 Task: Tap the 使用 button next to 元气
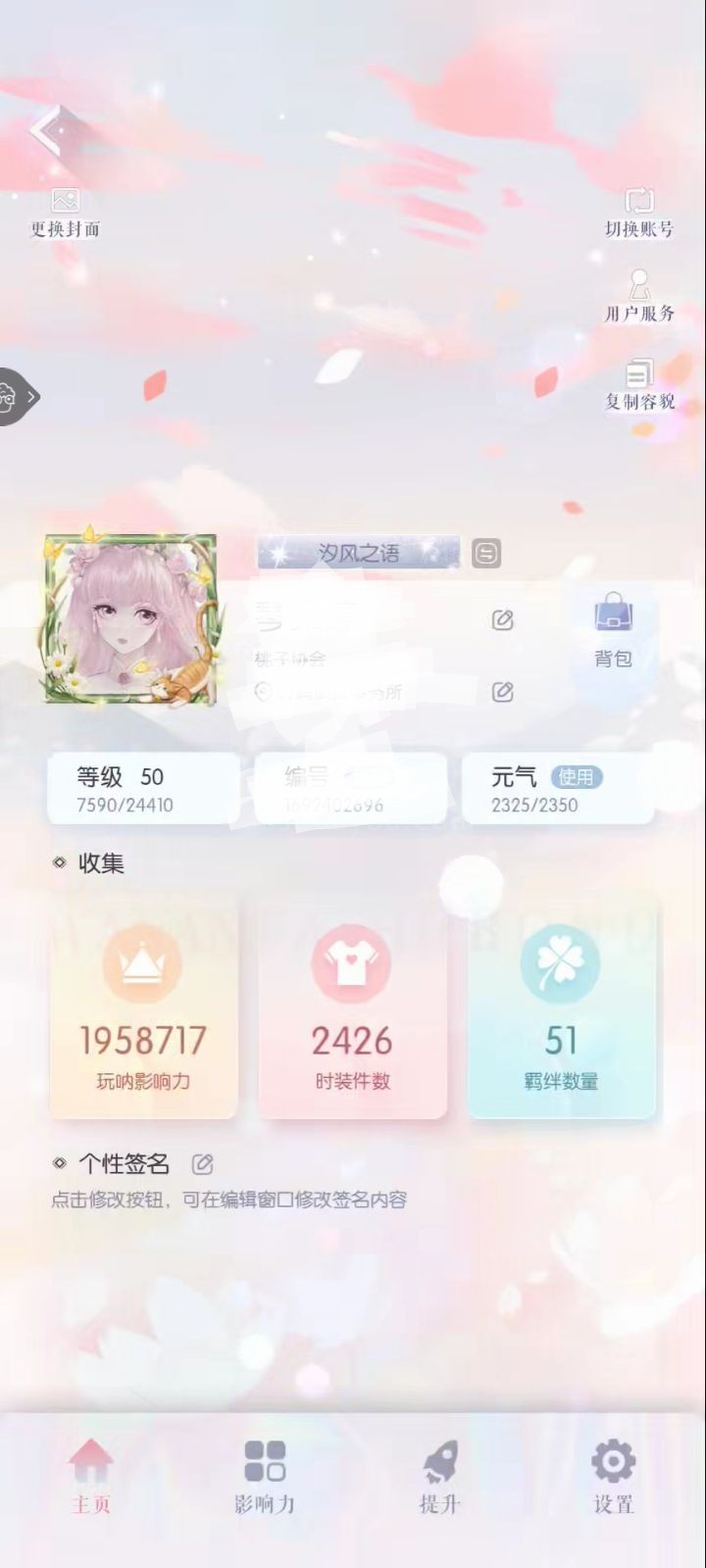576,777
